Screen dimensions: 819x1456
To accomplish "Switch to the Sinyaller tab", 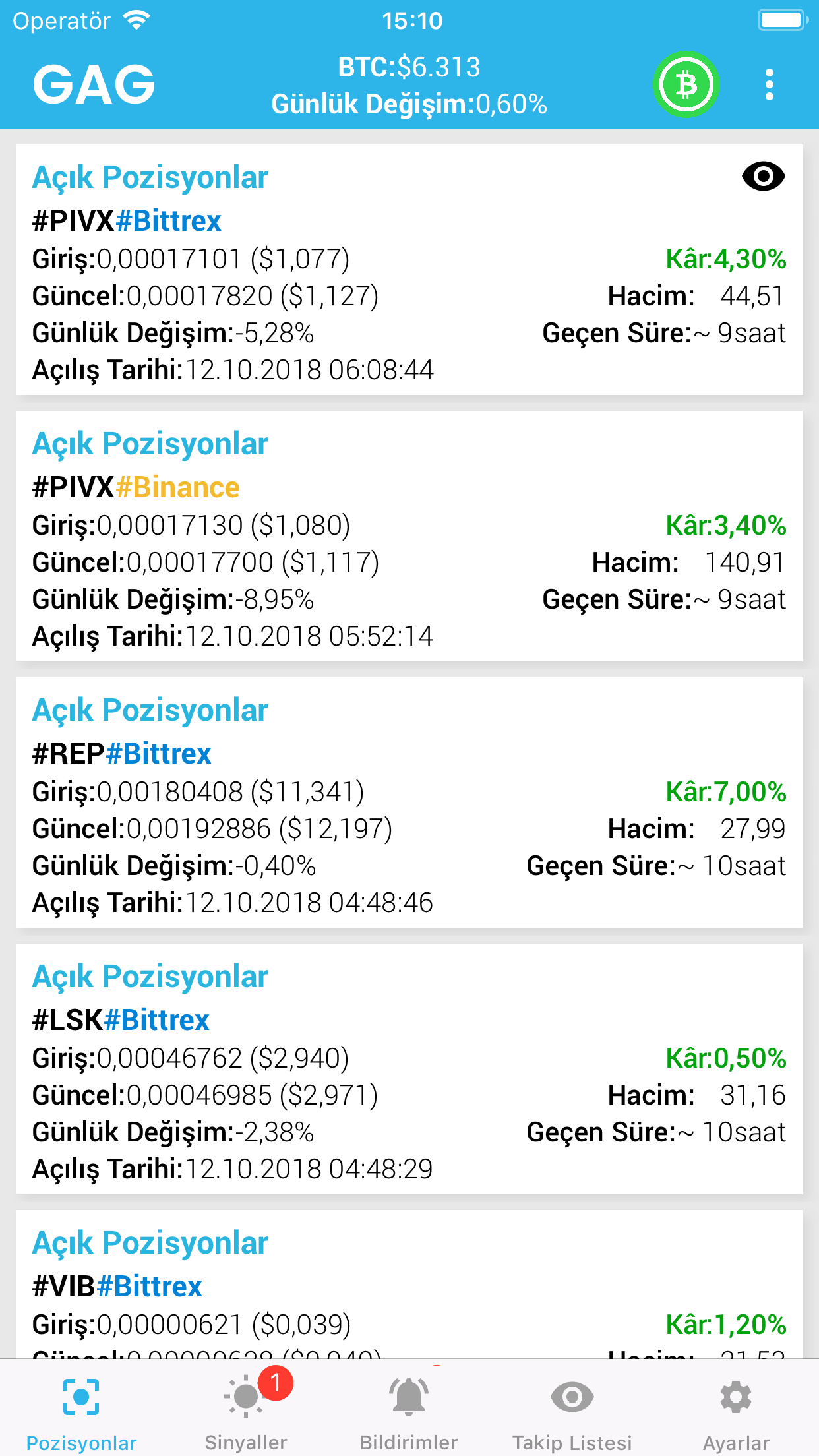I will click(x=246, y=1411).
